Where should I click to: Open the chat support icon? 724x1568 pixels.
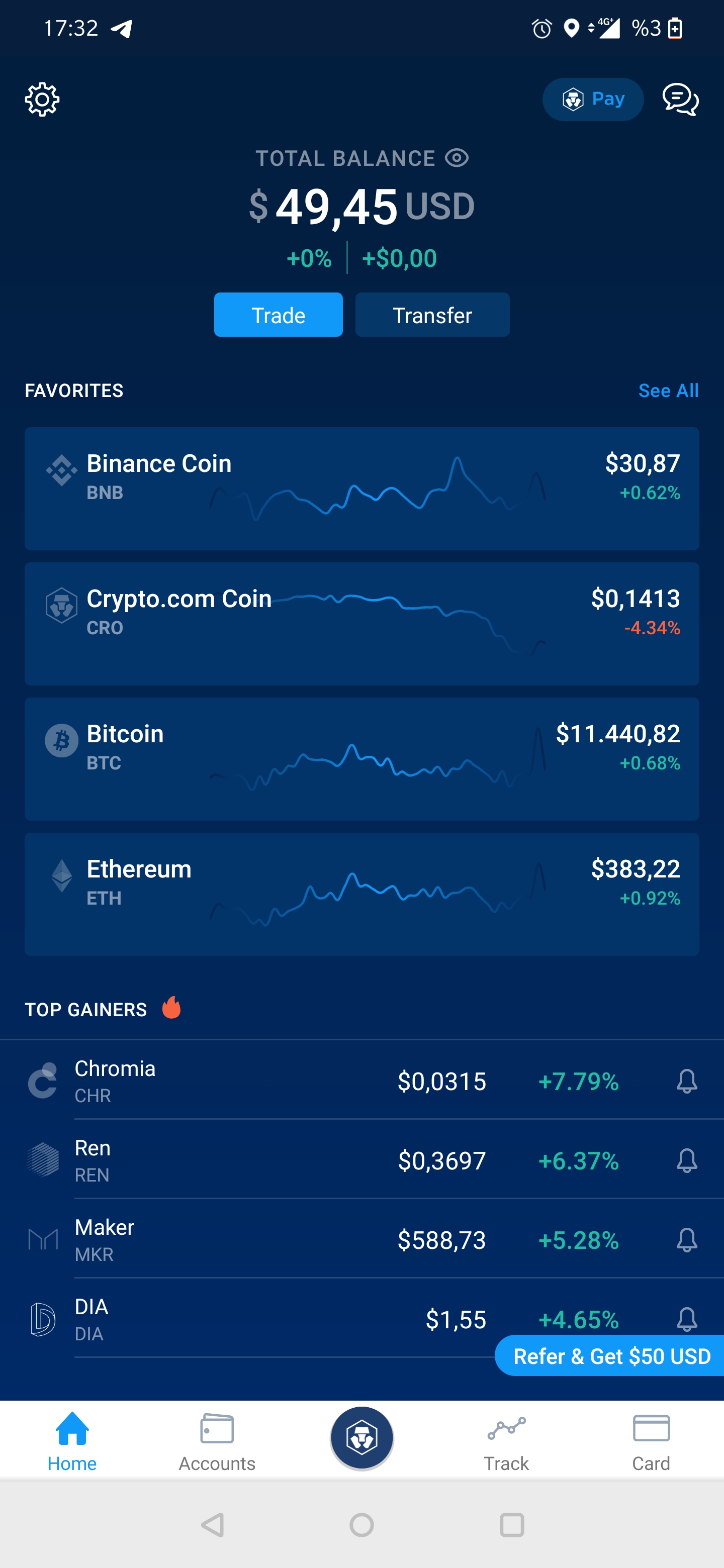click(x=680, y=99)
